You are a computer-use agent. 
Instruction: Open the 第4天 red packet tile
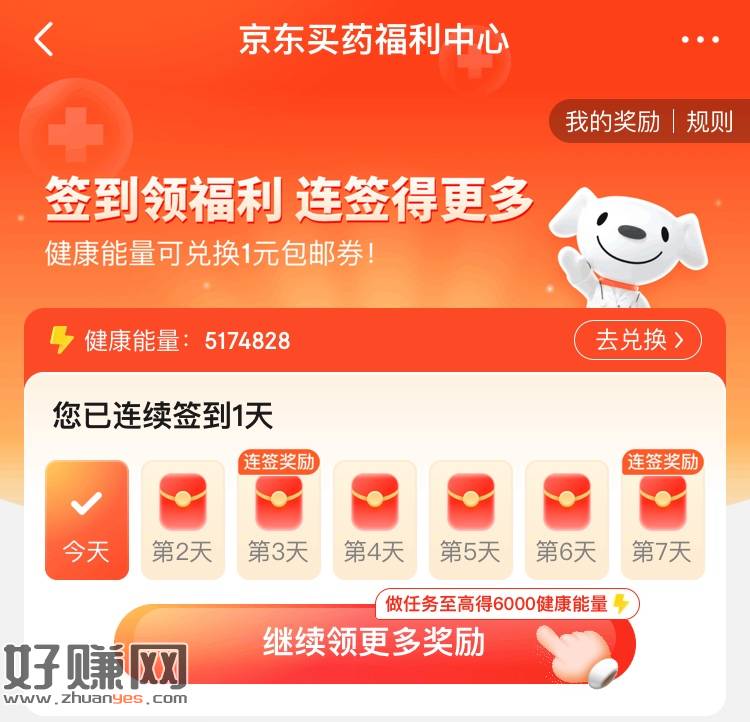374,519
